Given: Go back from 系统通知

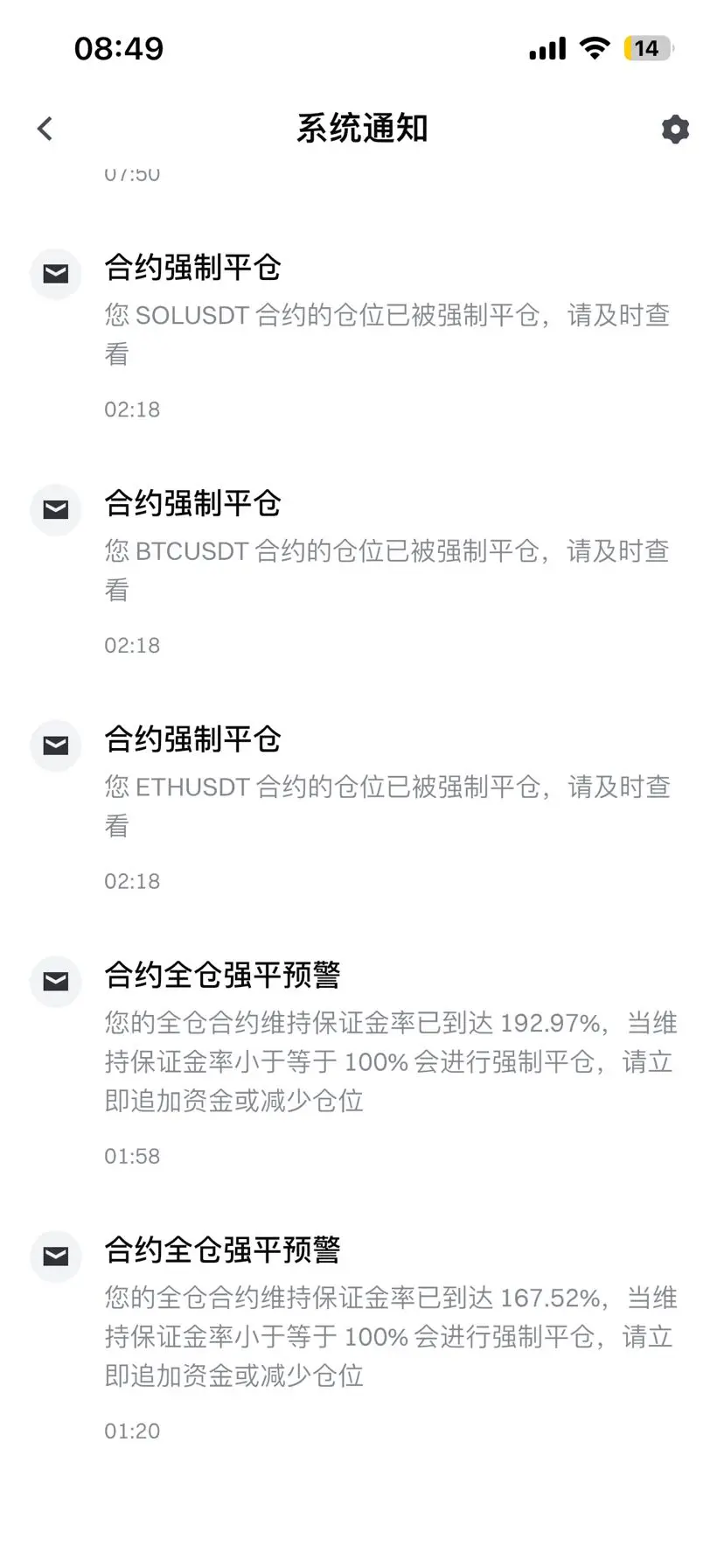Looking at the screenshot, I should point(45,129).
